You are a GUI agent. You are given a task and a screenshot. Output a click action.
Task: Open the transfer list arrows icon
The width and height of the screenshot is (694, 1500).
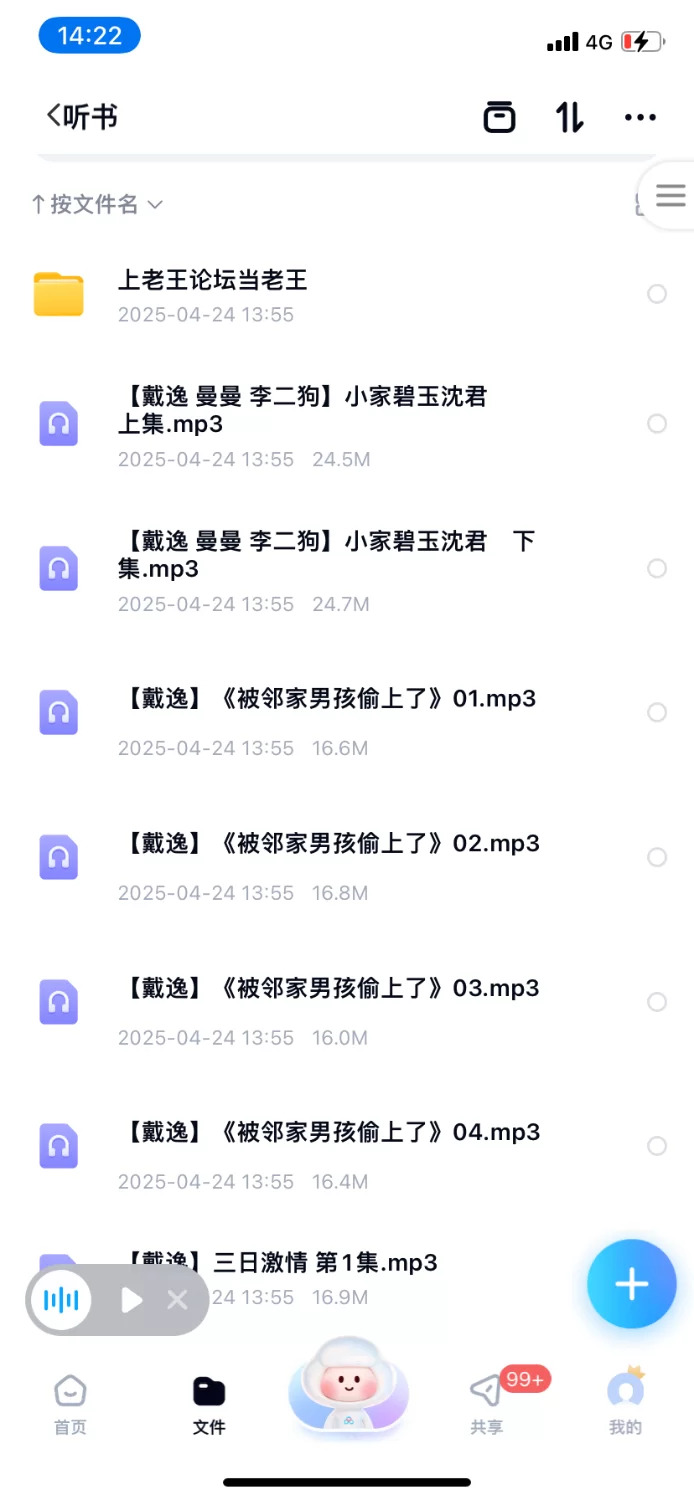[x=570, y=117]
